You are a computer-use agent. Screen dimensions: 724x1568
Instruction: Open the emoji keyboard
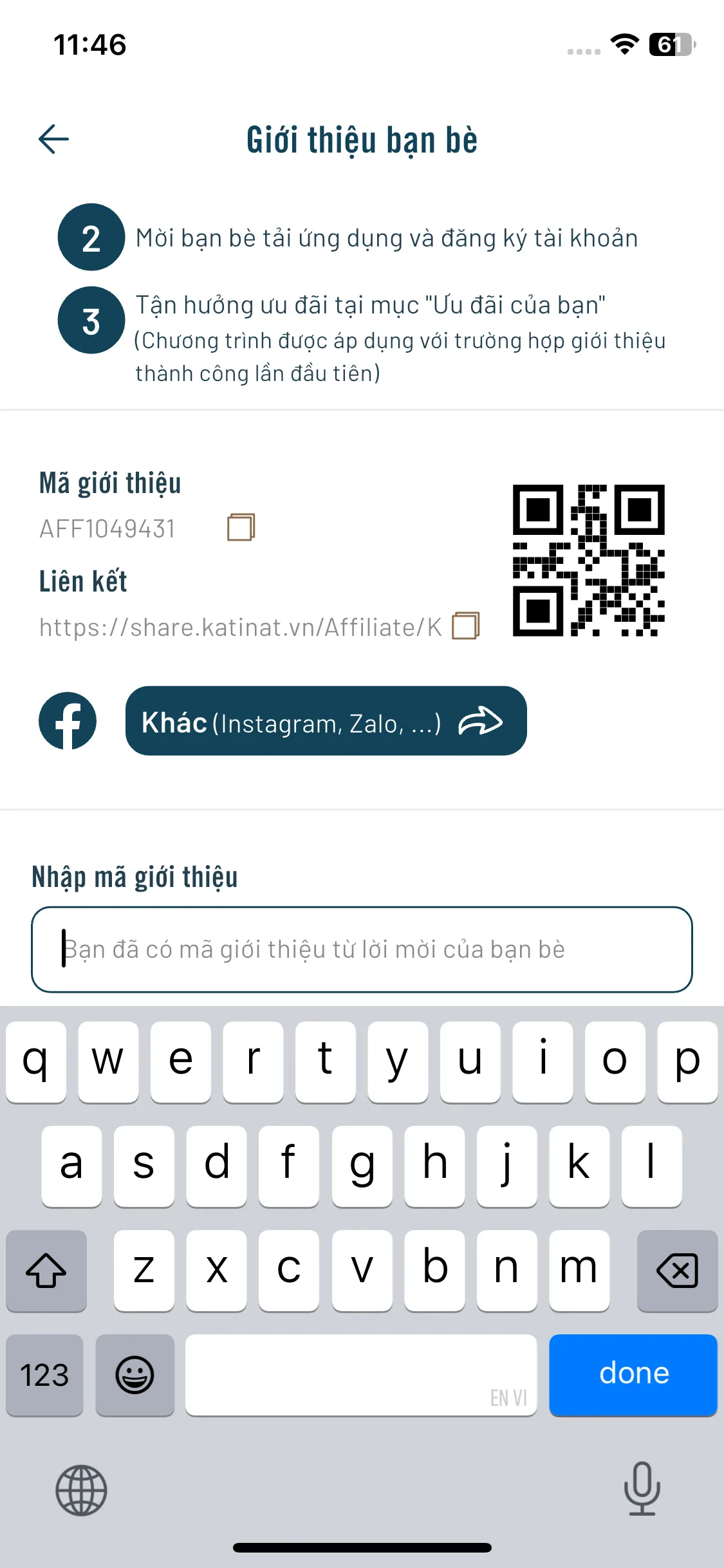pos(135,1376)
